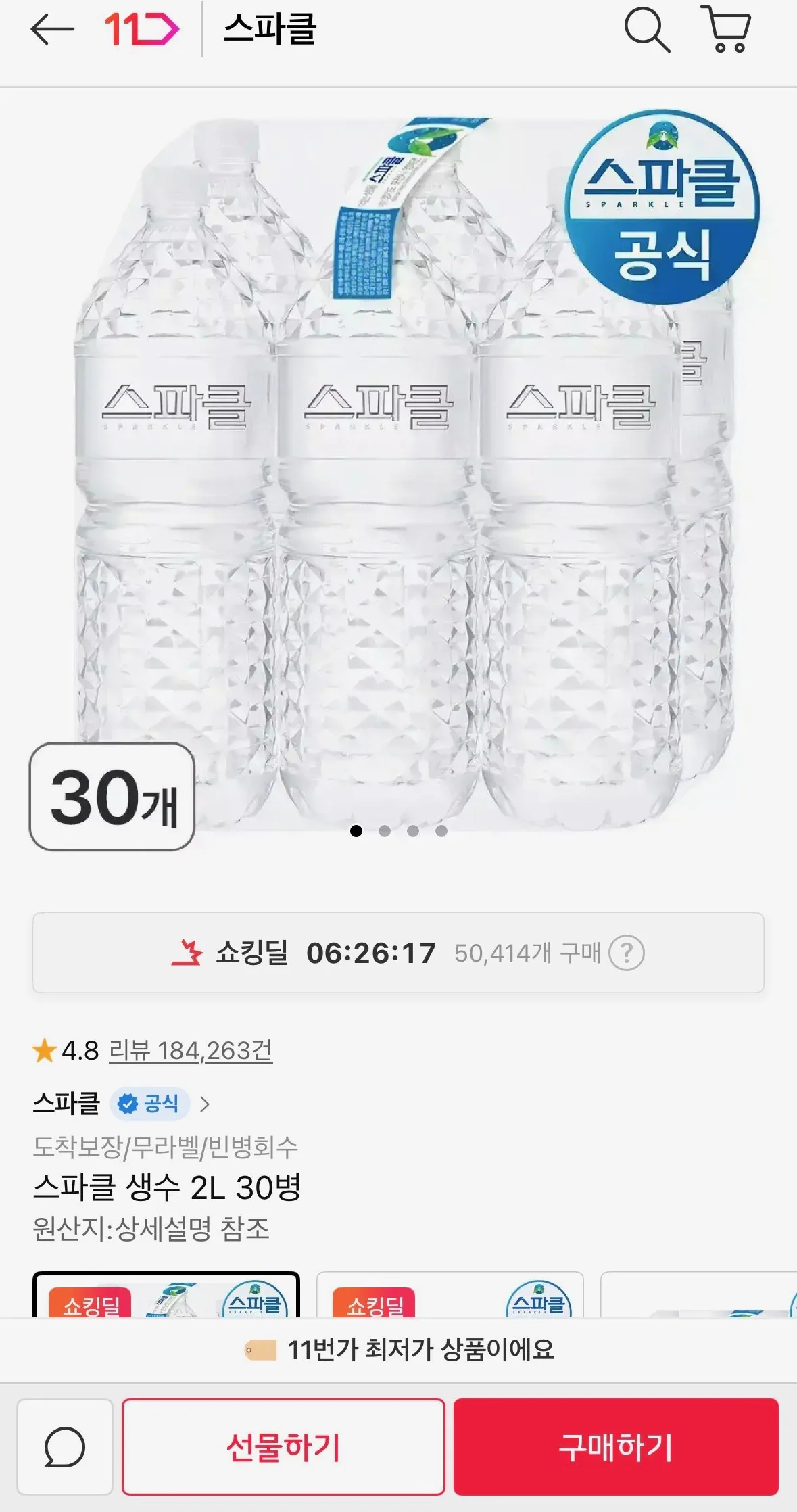Tap the main product image of water bottles
Viewport: 797px width, 1512px height.
pos(399,473)
